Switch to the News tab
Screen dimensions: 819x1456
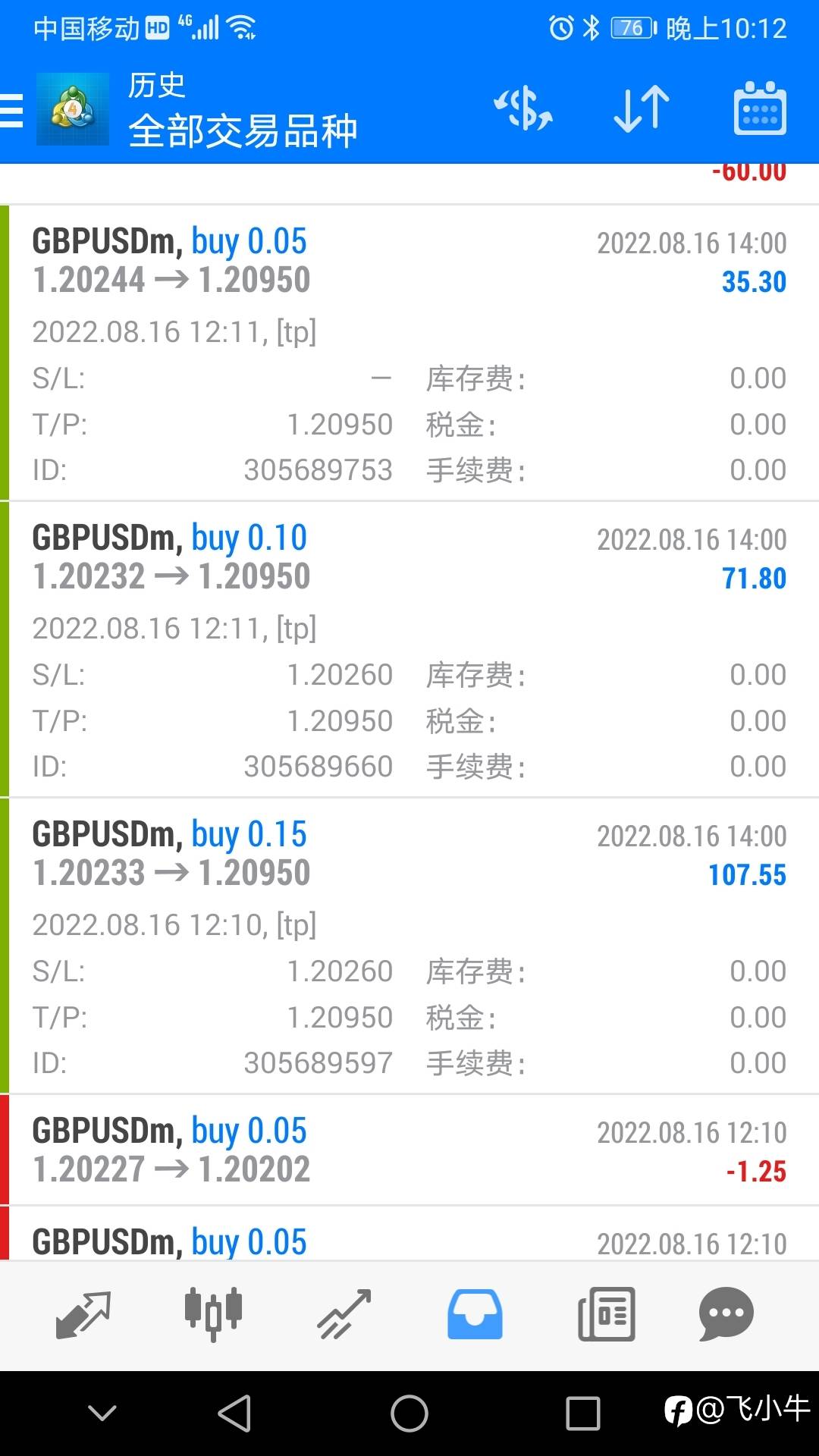606,1314
